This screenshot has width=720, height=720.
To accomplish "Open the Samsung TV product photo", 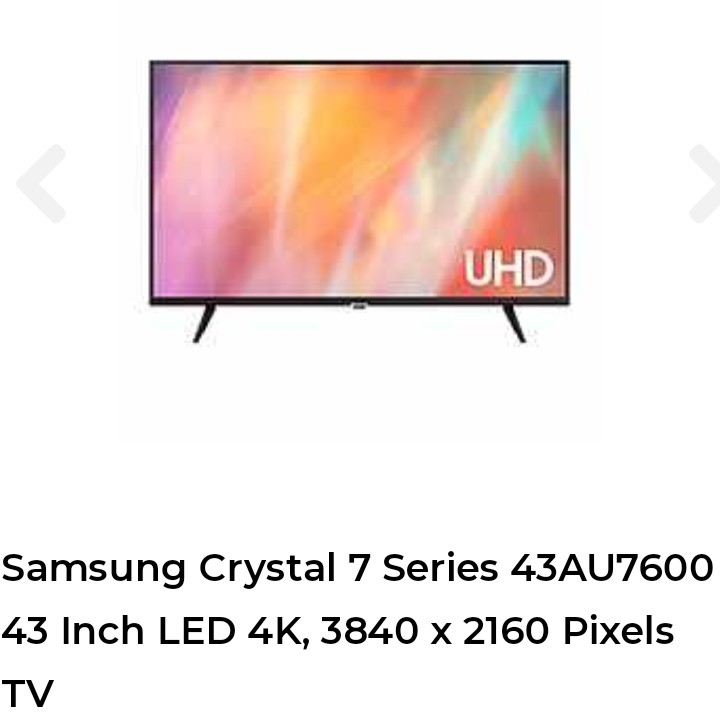I will (x=360, y=200).
